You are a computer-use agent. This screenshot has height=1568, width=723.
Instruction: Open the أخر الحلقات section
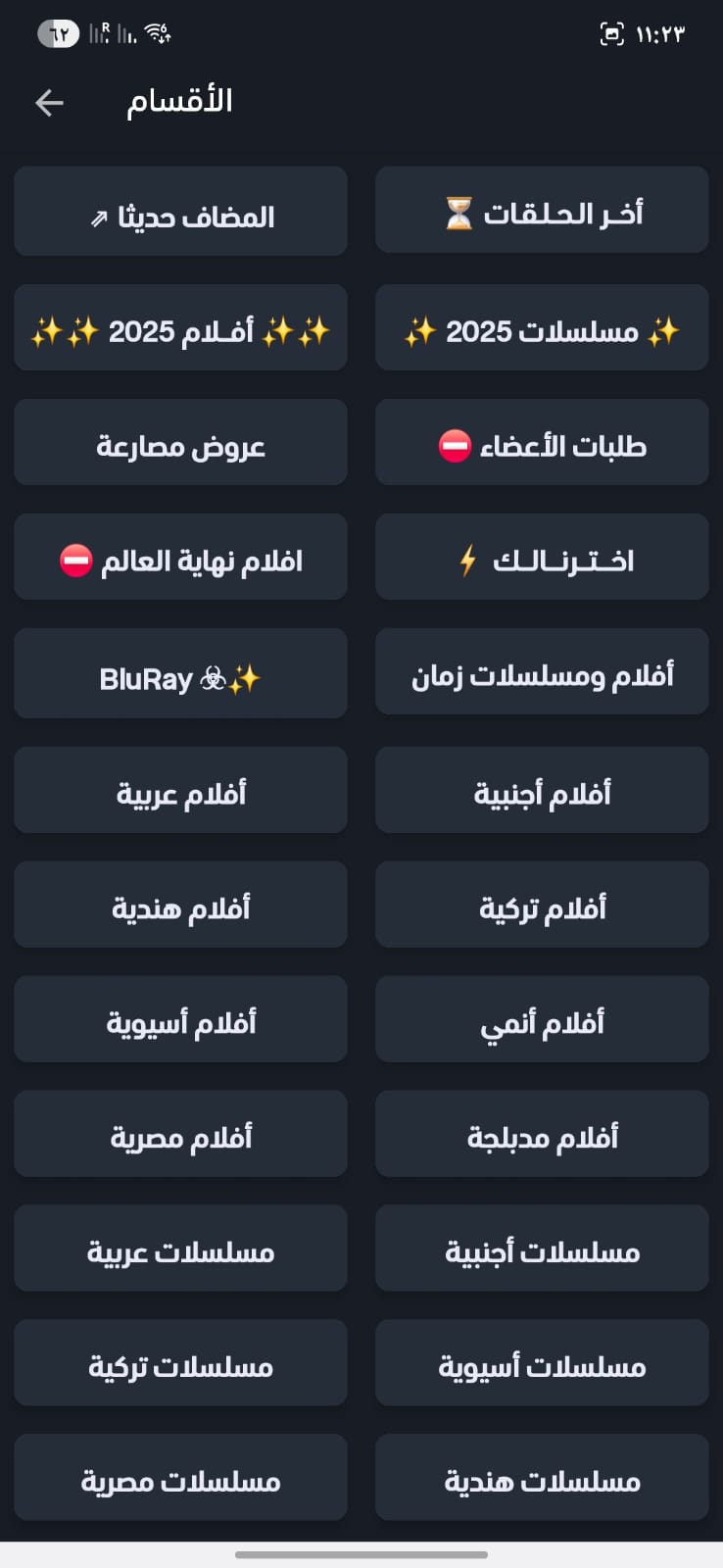[x=542, y=211]
